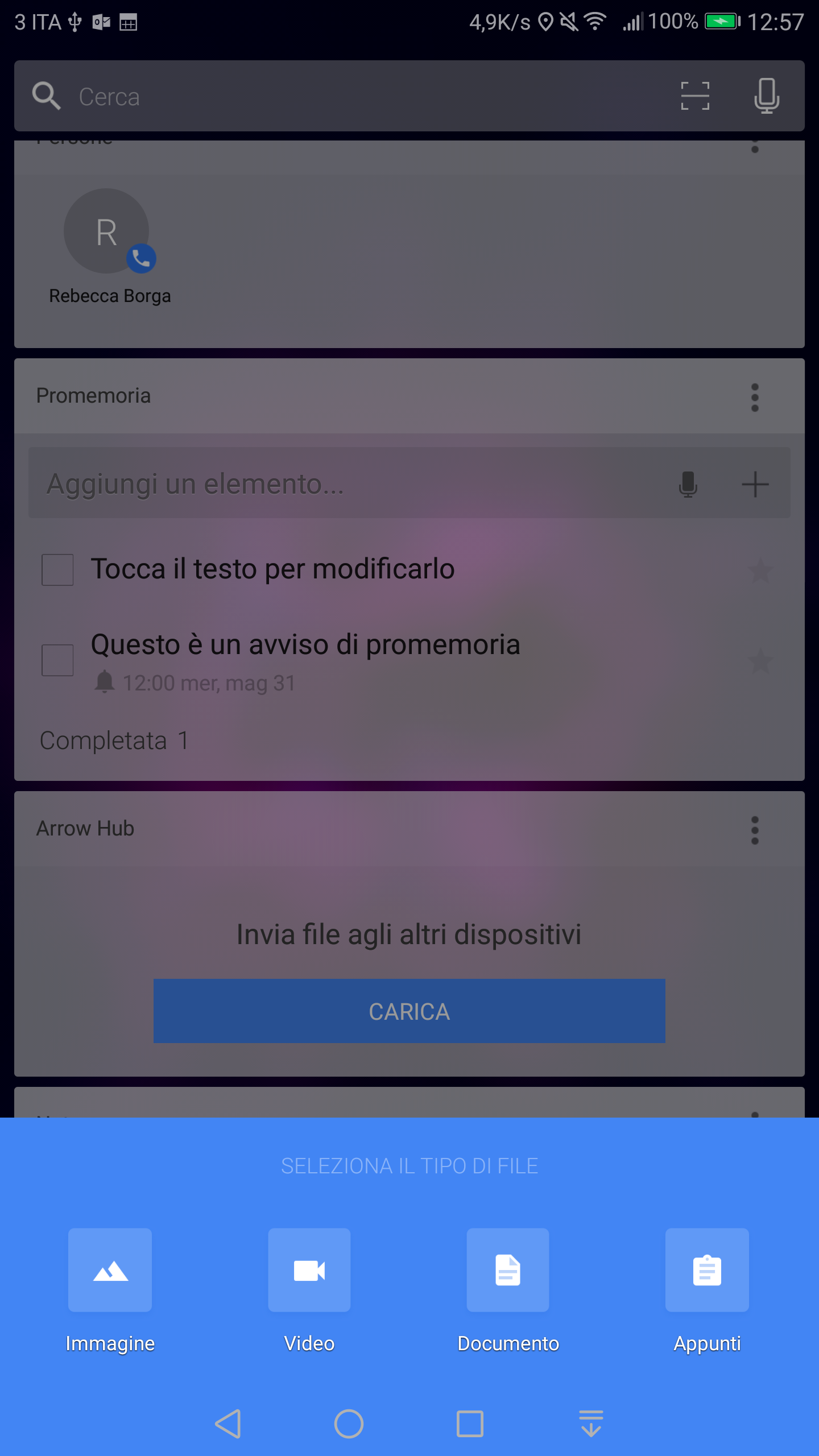Open recent apps overview
Screen dimensions: 819x1456
point(470,1424)
